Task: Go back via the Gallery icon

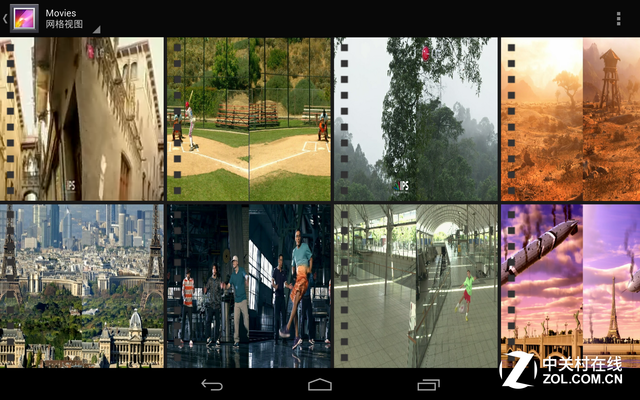Action: click(x=22, y=18)
